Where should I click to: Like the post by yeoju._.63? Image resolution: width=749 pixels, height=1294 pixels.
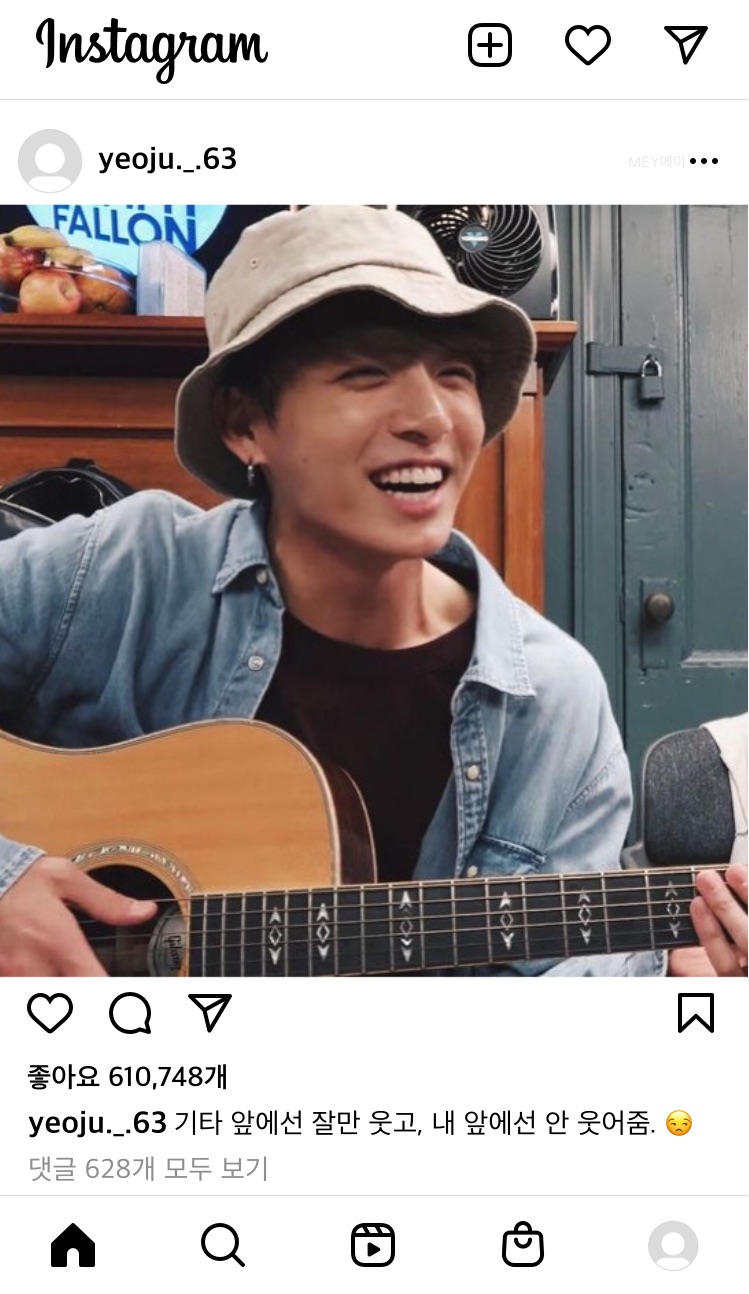click(x=50, y=1013)
